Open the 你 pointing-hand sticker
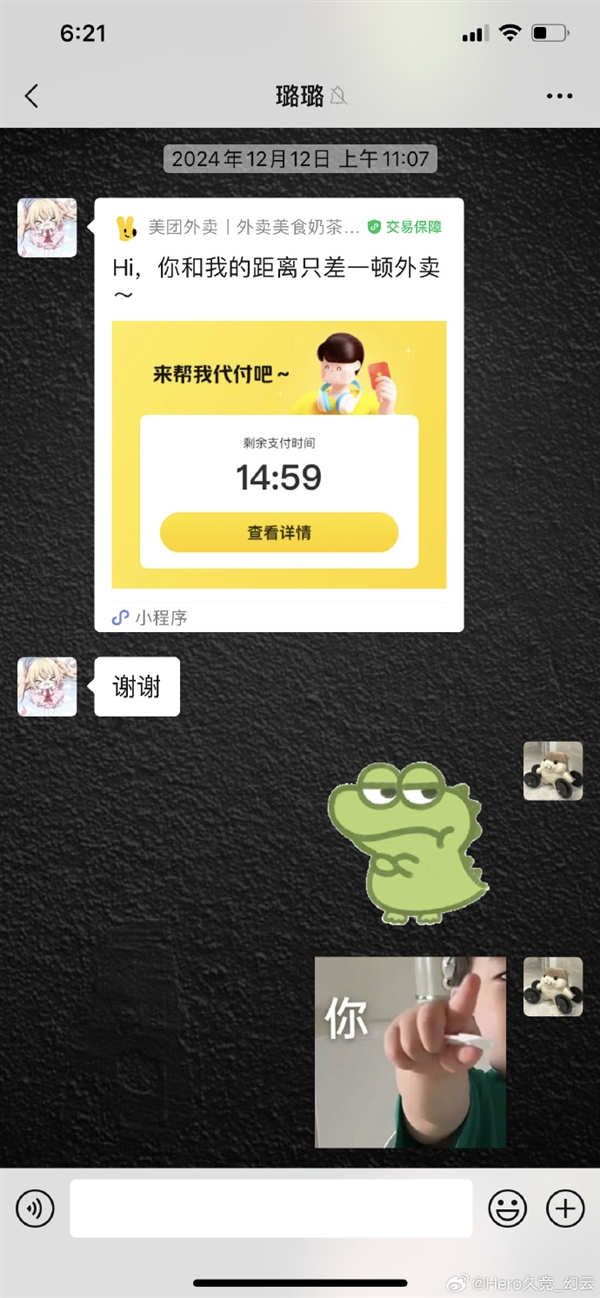Image resolution: width=600 pixels, height=1298 pixels. (x=410, y=1052)
